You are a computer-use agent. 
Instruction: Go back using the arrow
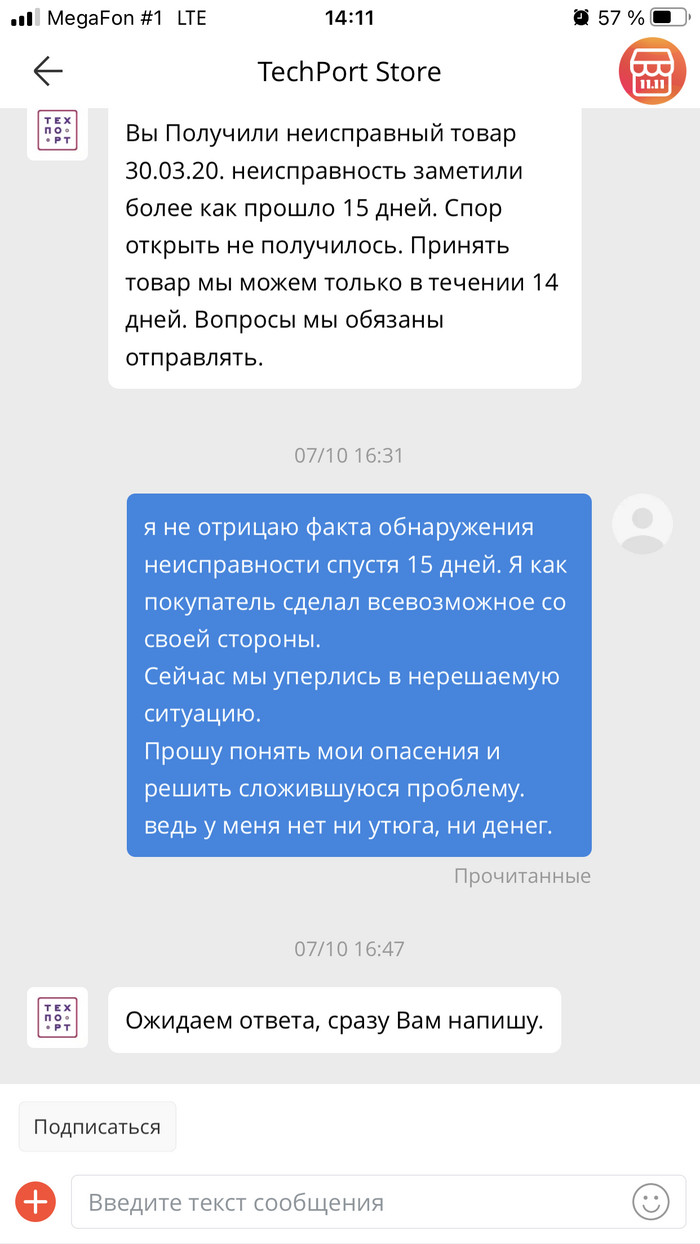pos(47,71)
